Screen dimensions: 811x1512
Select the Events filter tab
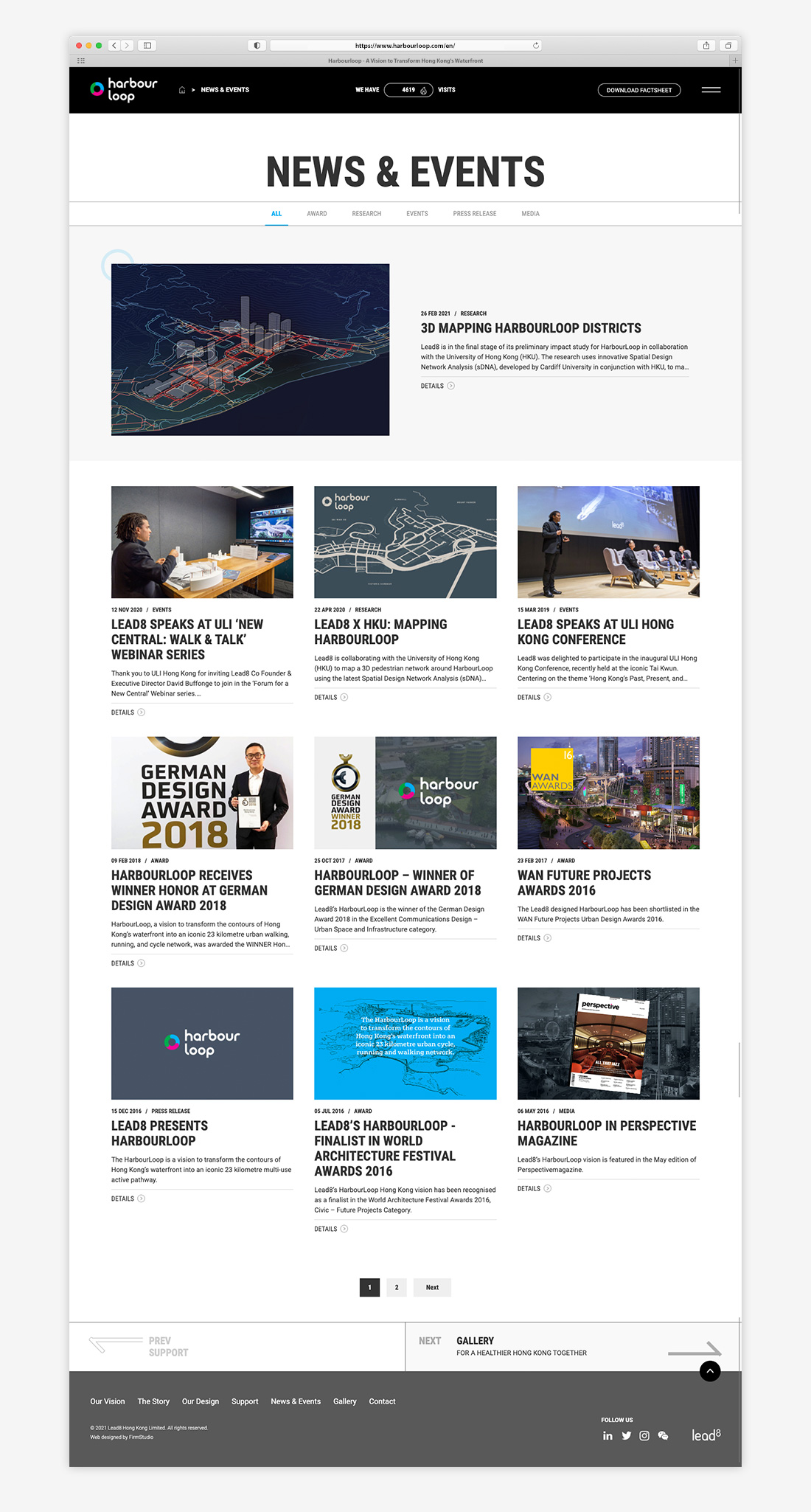[x=417, y=214]
